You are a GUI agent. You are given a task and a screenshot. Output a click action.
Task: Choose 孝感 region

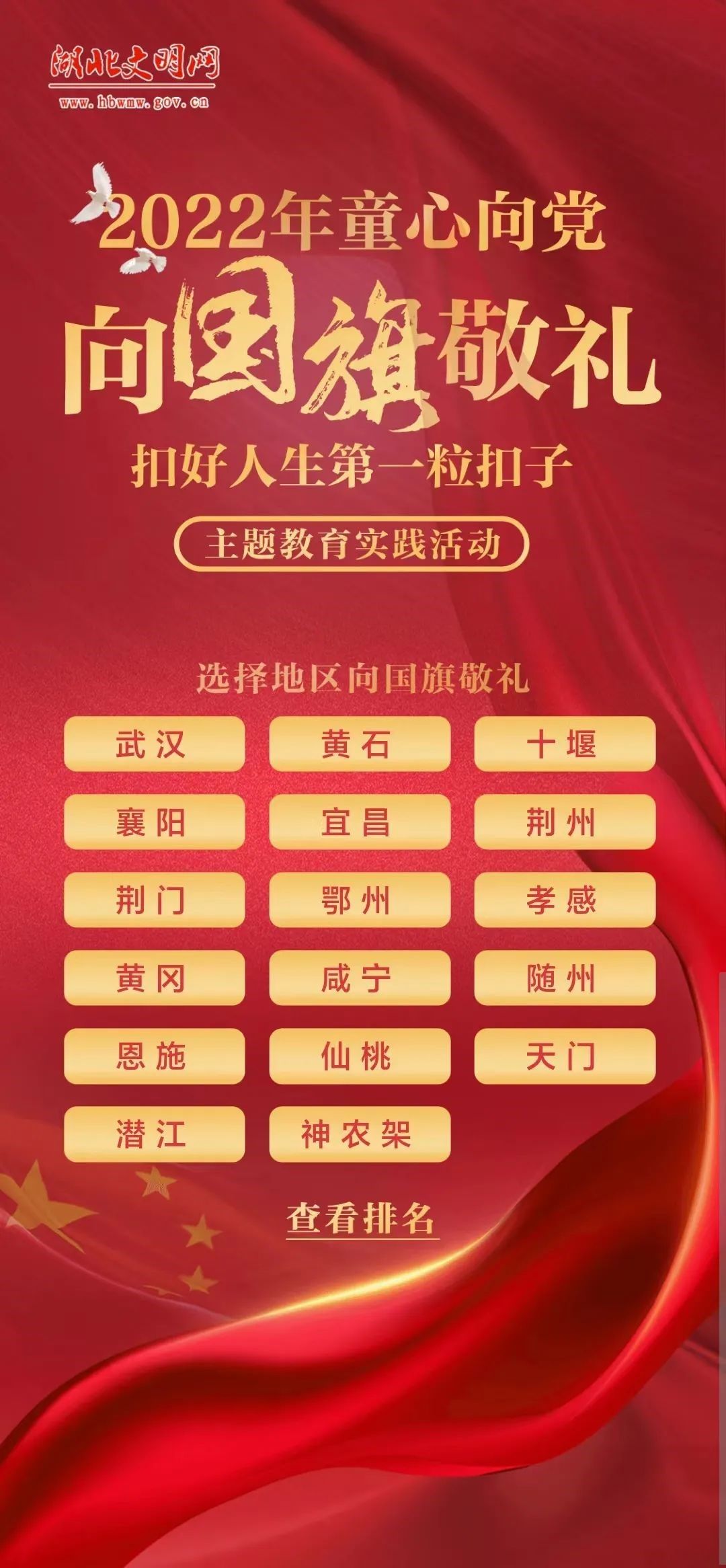(565, 900)
